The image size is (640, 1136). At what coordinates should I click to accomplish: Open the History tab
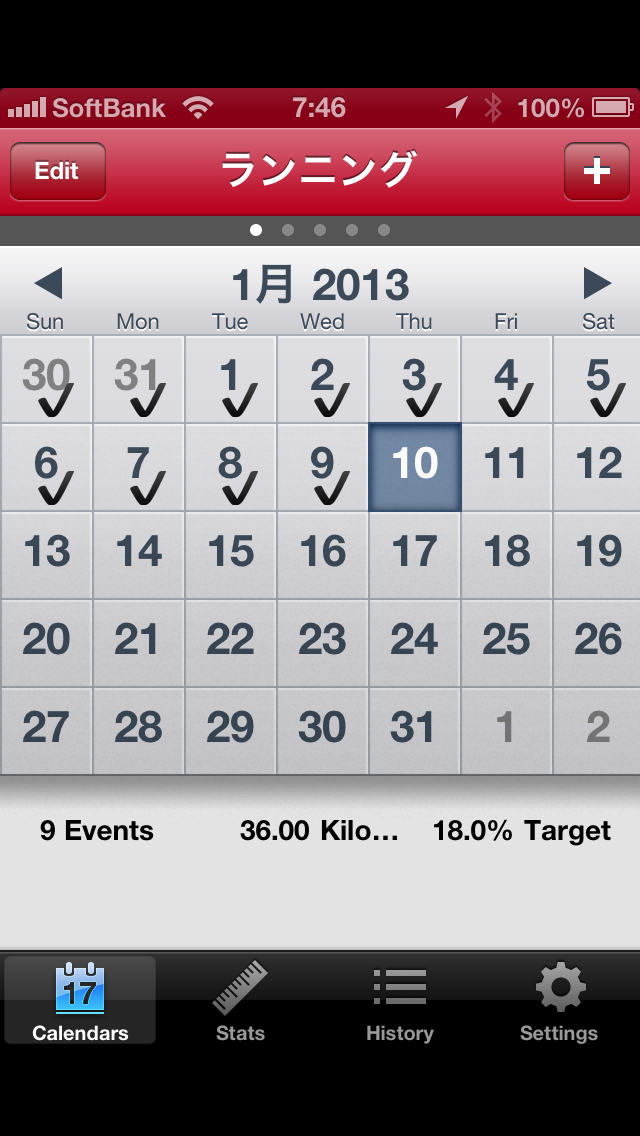coord(400,1001)
